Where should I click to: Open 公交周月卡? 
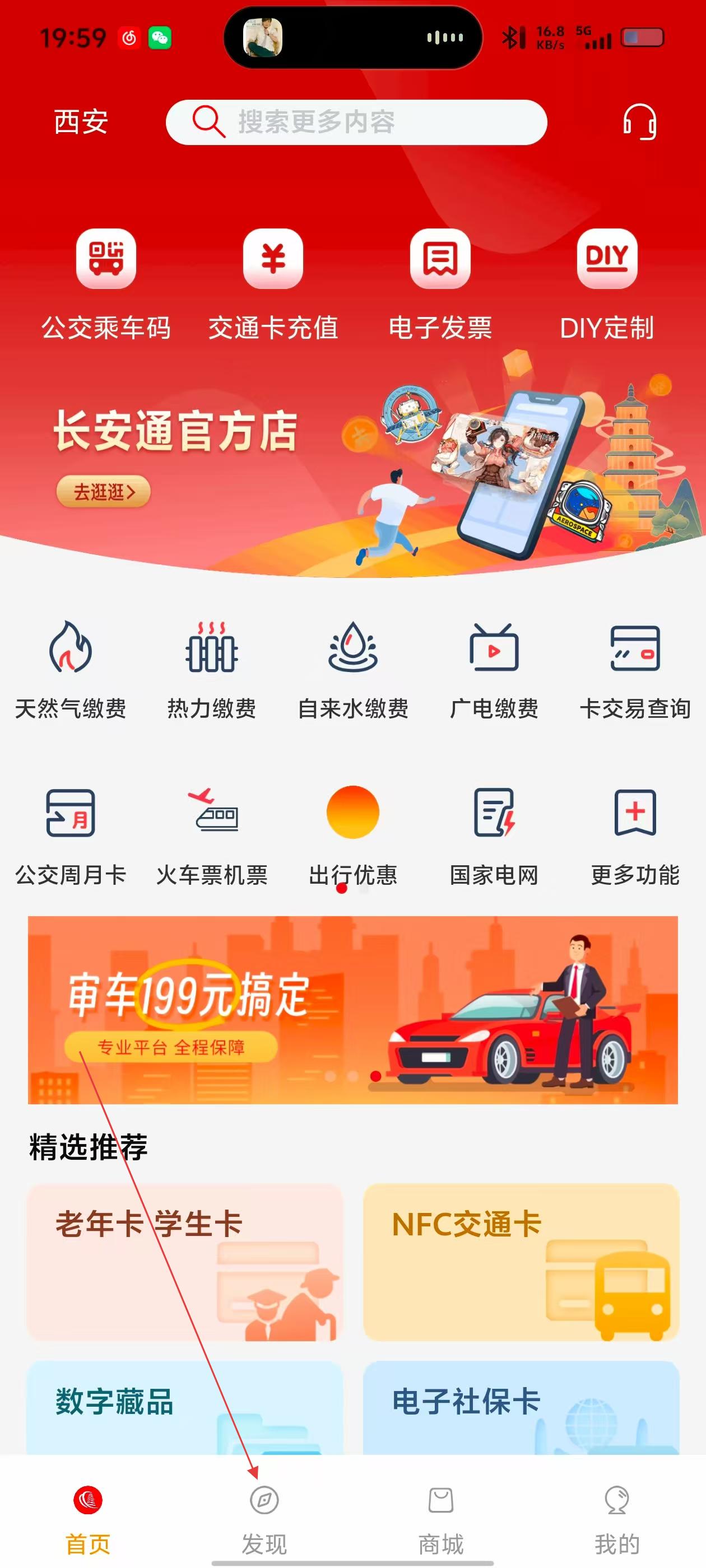pos(71,835)
